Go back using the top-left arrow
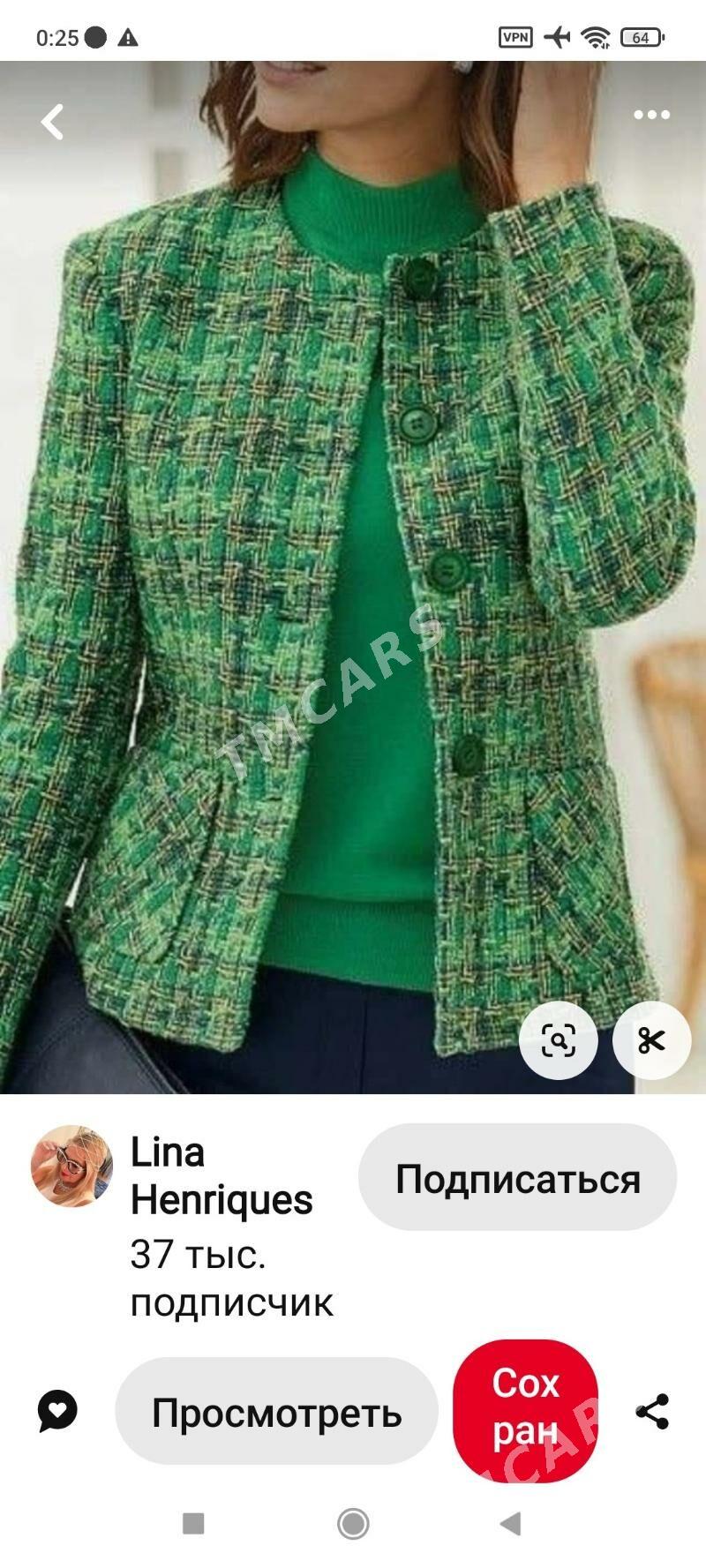The width and height of the screenshot is (706, 1568). 53,122
